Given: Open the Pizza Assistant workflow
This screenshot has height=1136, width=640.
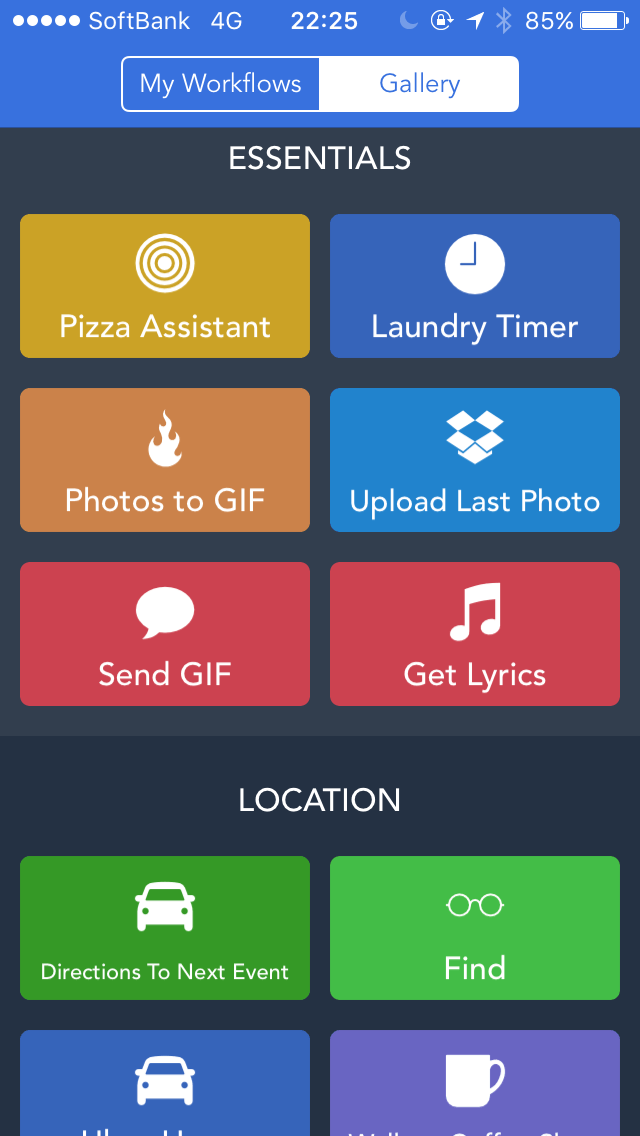Looking at the screenshot, I should pyautogui.click(x=165, y=286).
